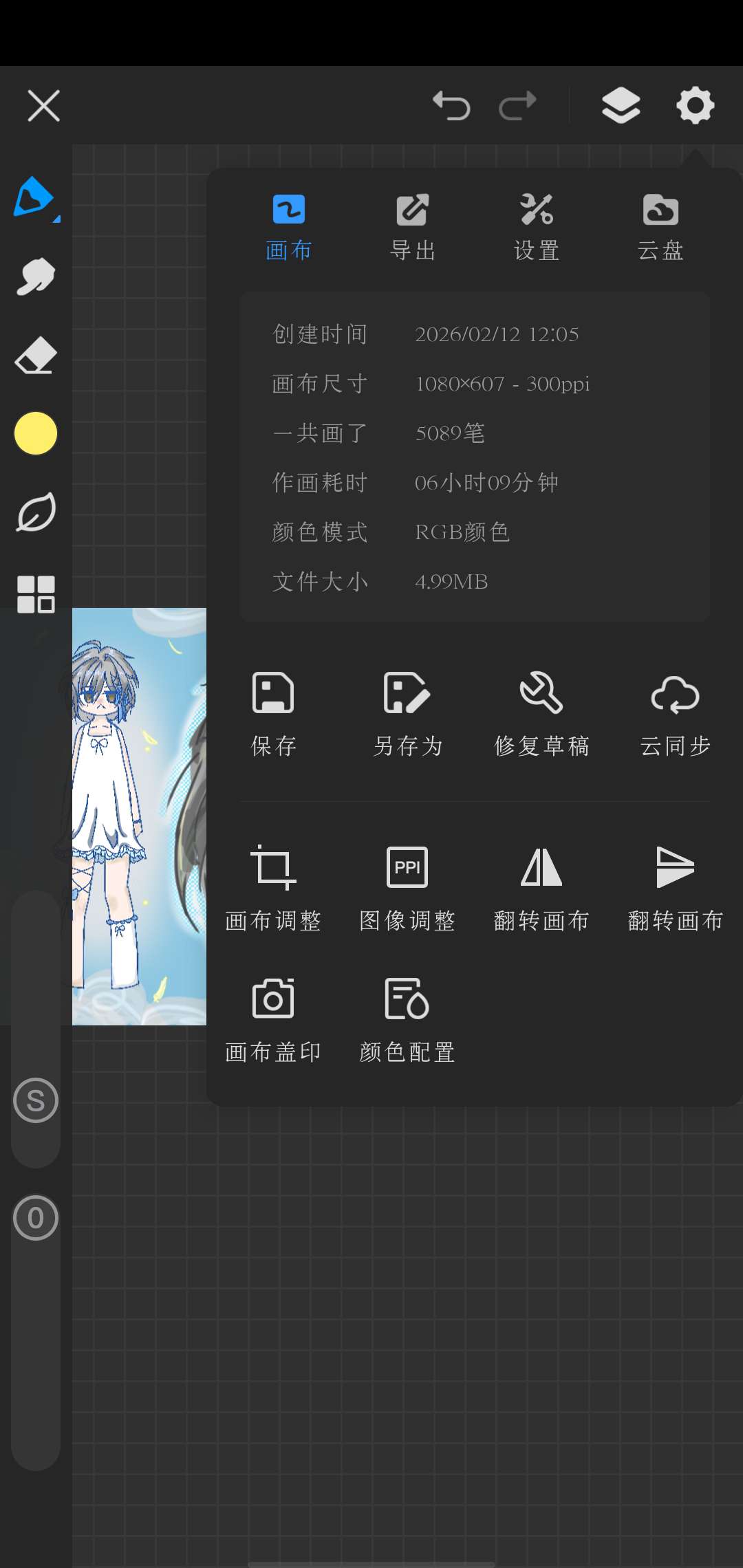Open 图像调整 PPI option

tap(407, 887)
